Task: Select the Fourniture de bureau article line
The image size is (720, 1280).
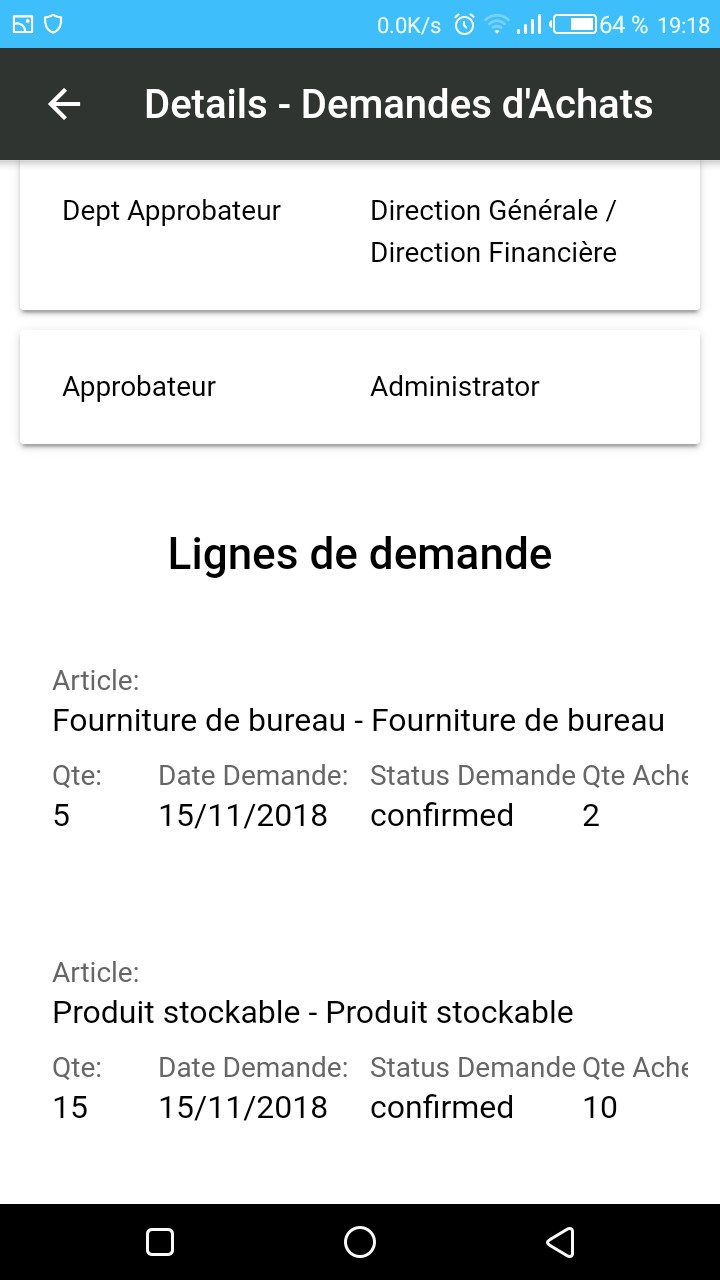Action: [358, 720]
